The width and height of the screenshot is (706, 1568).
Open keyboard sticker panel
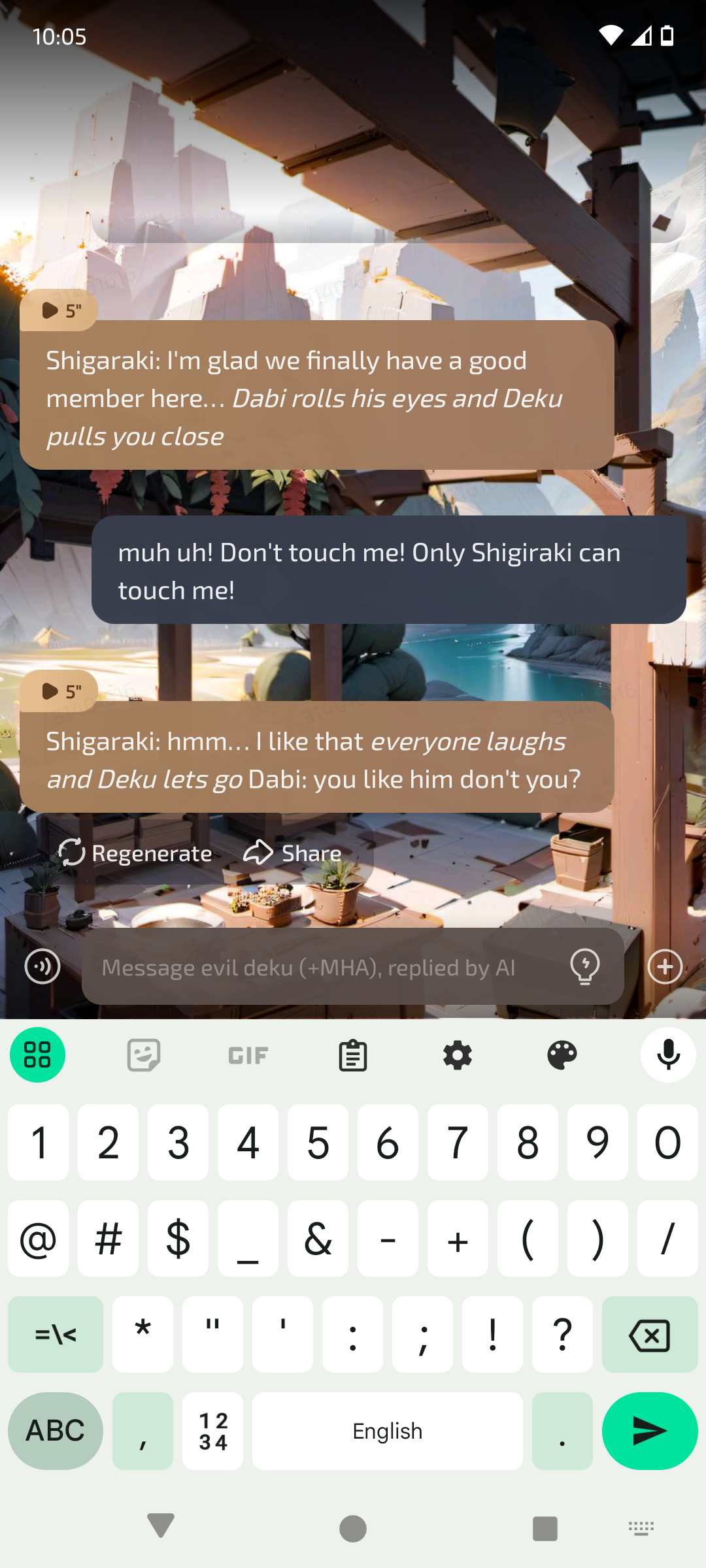coord(144,1055)
